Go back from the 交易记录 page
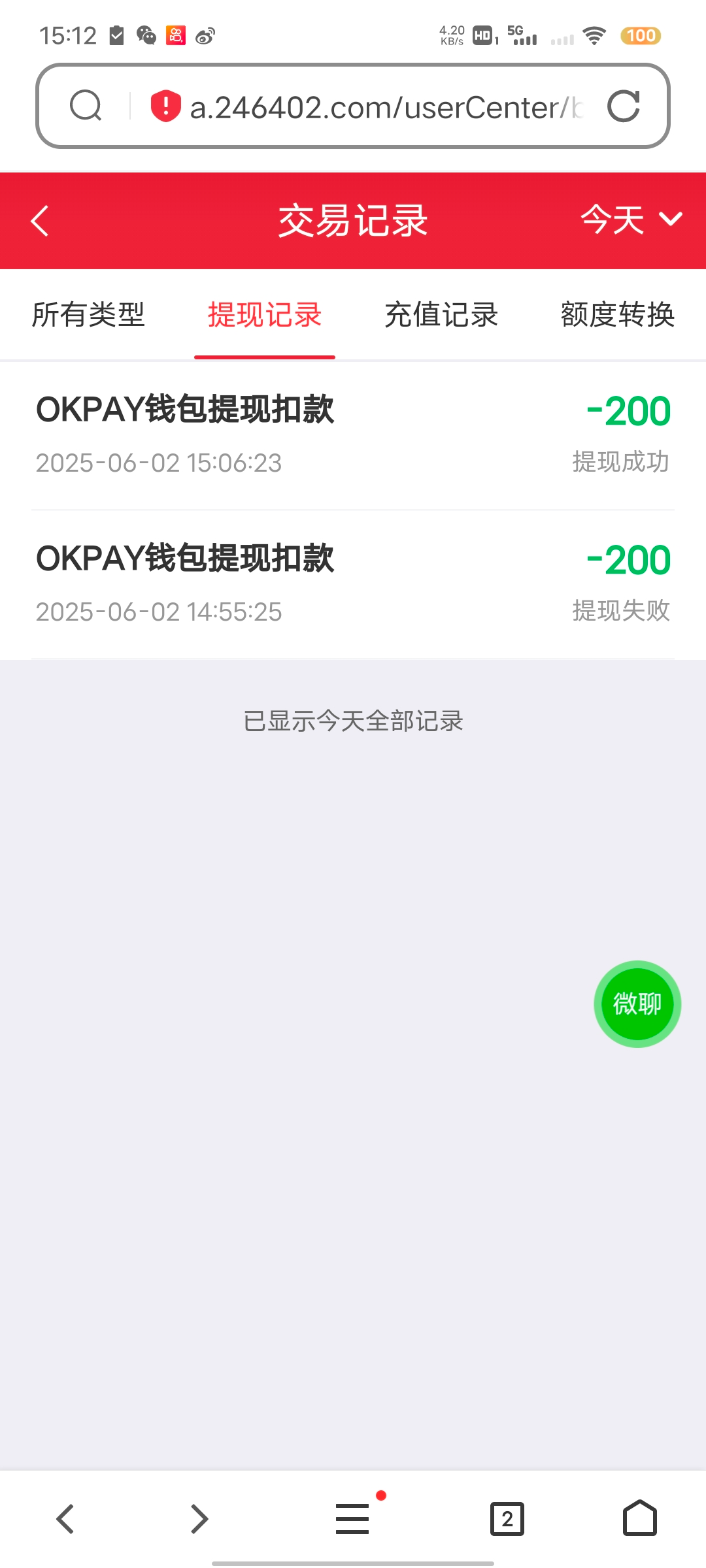The image size is (706, 1568). pos(41,221)
